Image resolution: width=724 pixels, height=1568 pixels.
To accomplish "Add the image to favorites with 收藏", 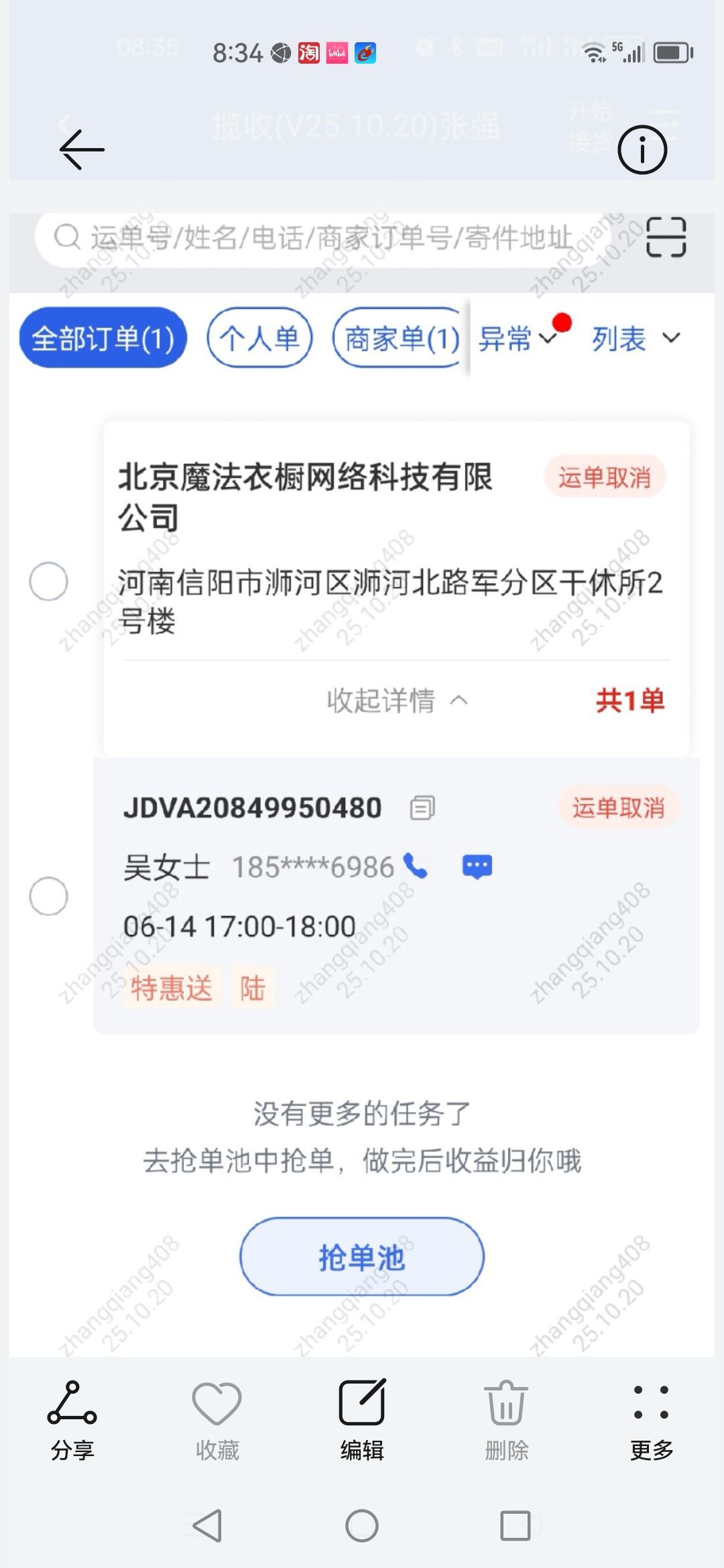I will 217,1421.
